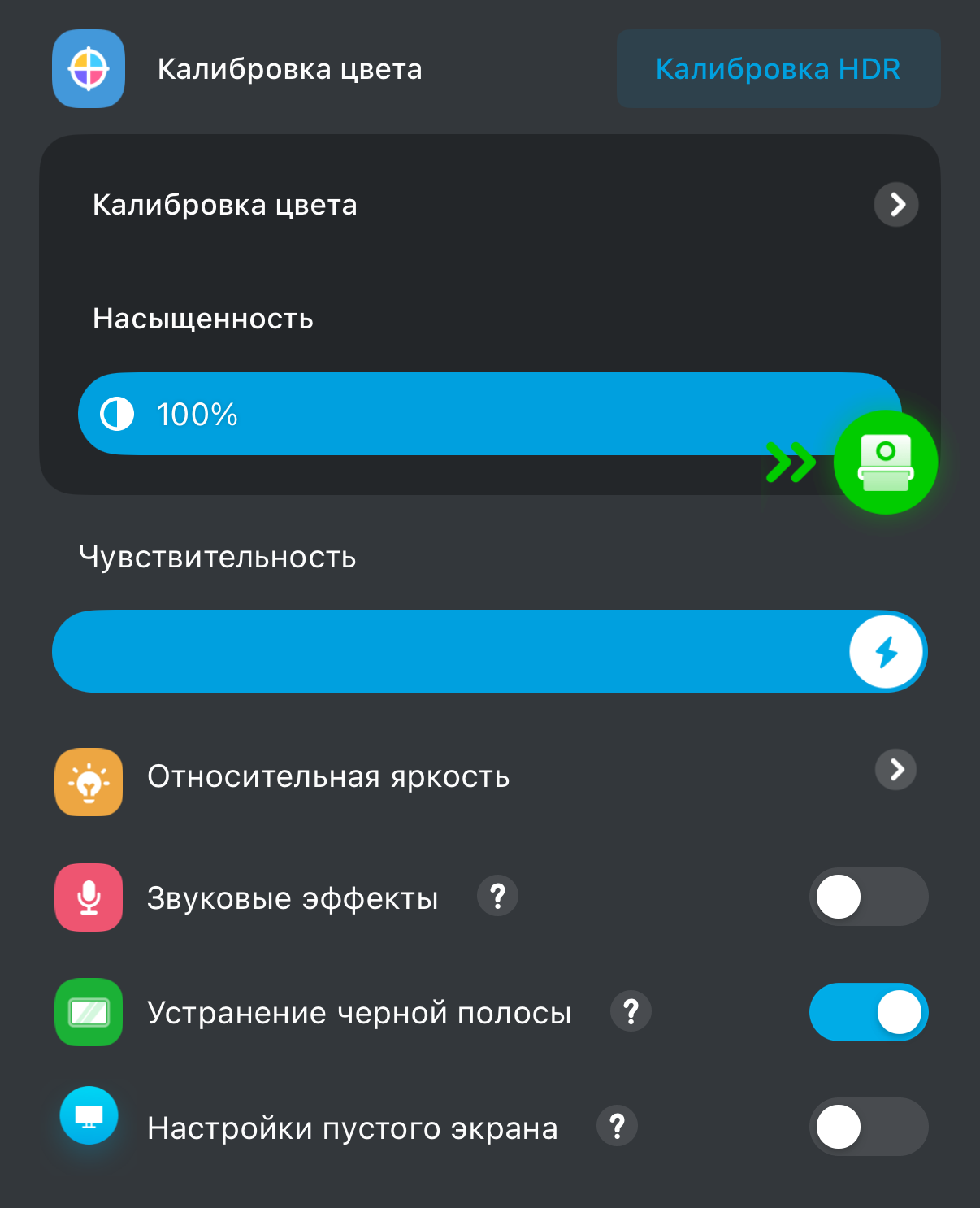Open Относительная яркость settings
Viewport: 980px width, 1208px height.
point(895,770)
